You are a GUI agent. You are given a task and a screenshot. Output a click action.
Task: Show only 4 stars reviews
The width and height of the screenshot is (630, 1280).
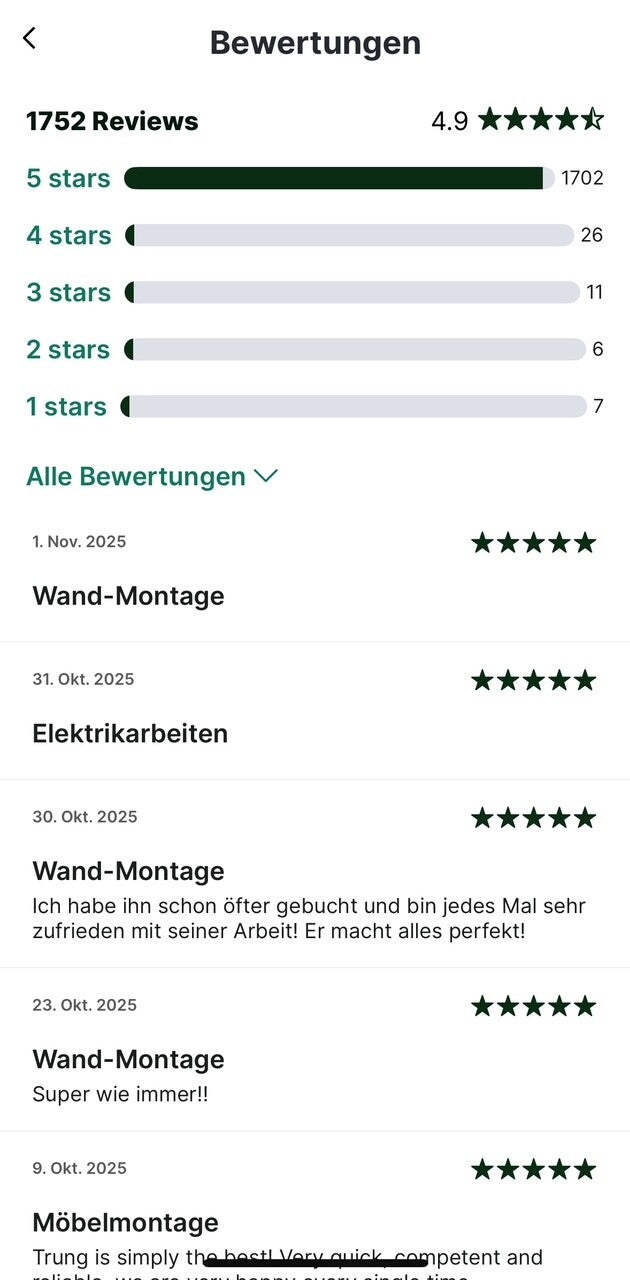68,236
